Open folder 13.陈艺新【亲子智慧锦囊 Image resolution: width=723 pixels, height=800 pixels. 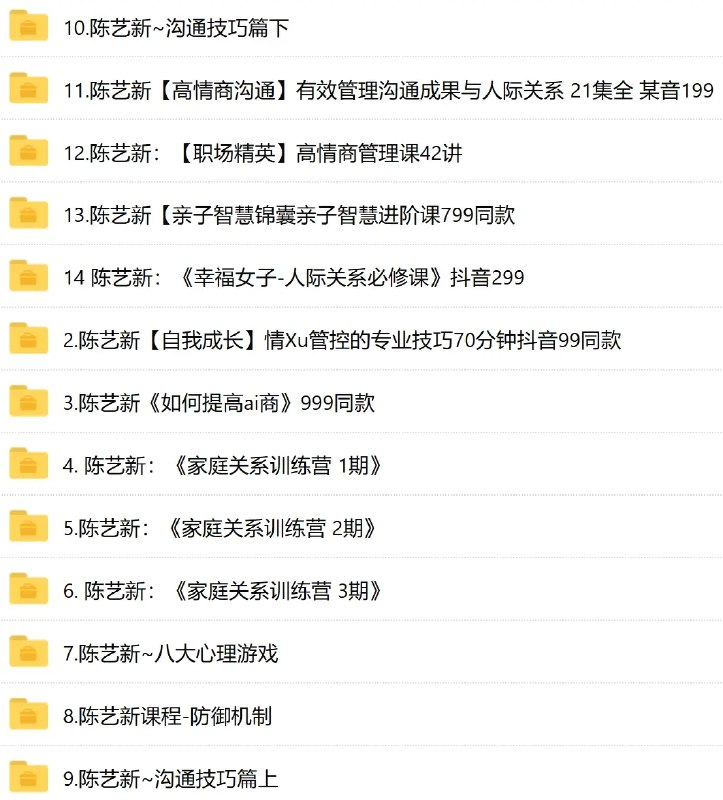coord(288,215)
